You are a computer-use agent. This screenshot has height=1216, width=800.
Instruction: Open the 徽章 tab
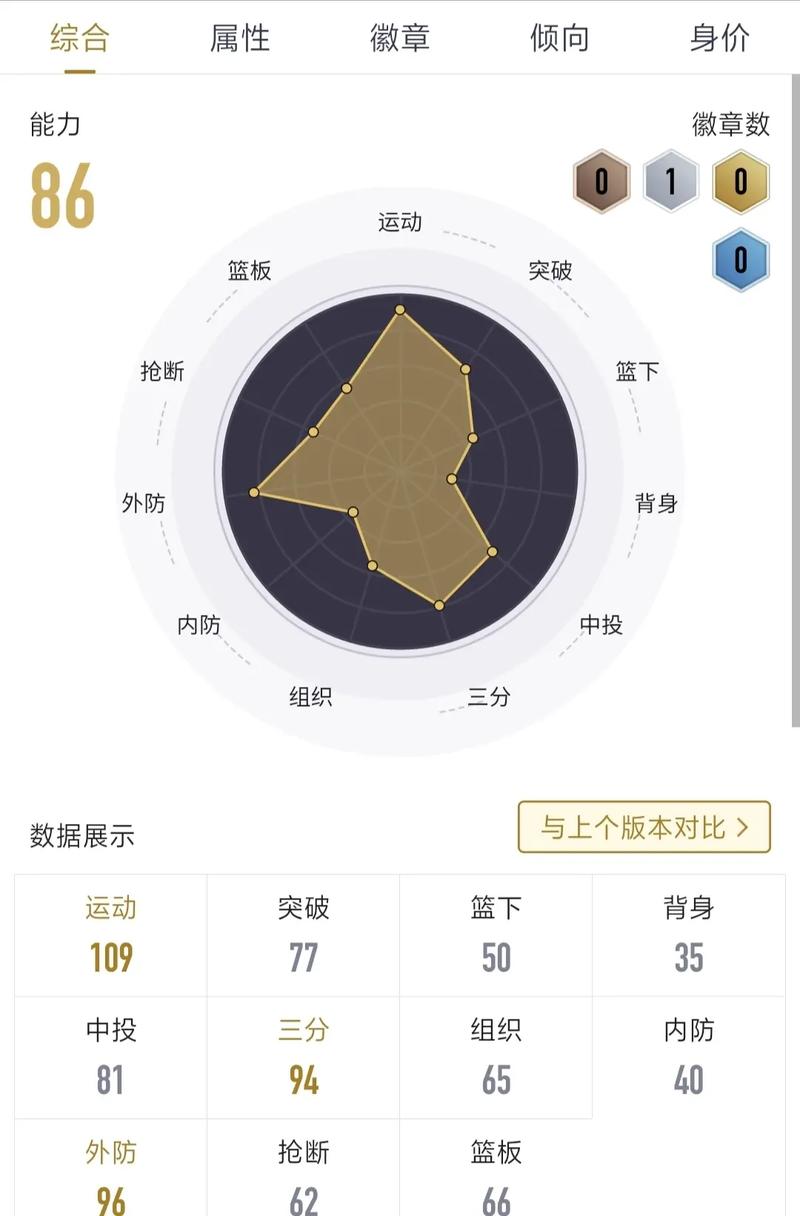[400, 38]
